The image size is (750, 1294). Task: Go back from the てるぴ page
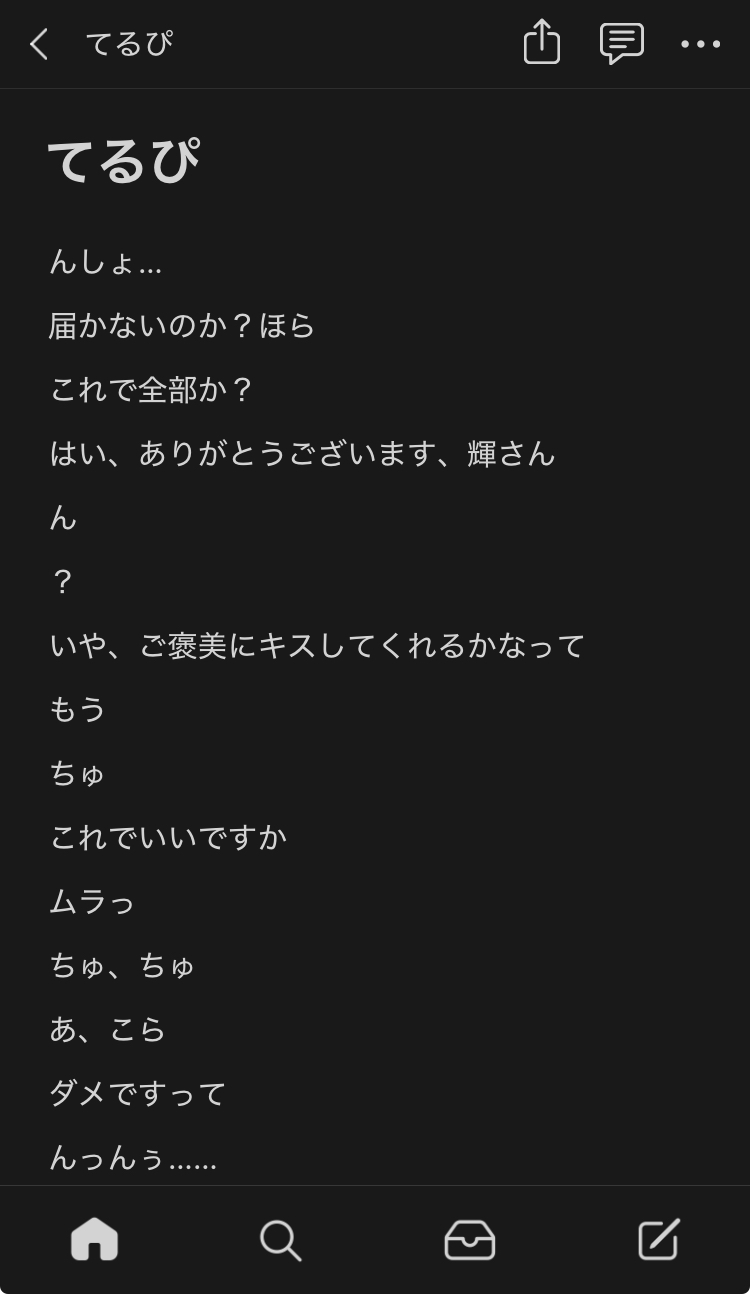tap(39, 44)
